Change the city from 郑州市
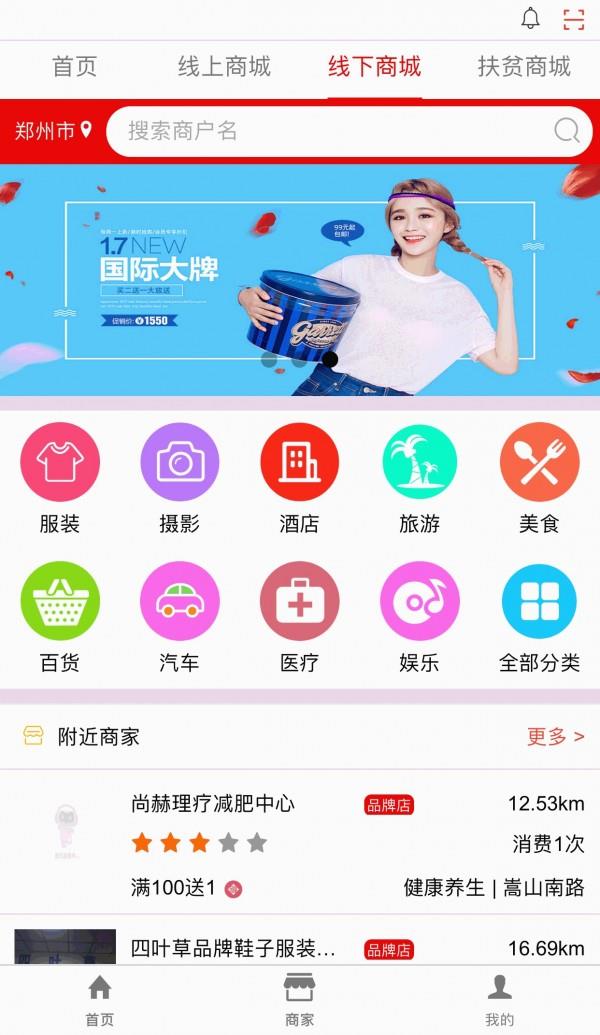This screenshot has height=1035, width=600. click(53, 131)
